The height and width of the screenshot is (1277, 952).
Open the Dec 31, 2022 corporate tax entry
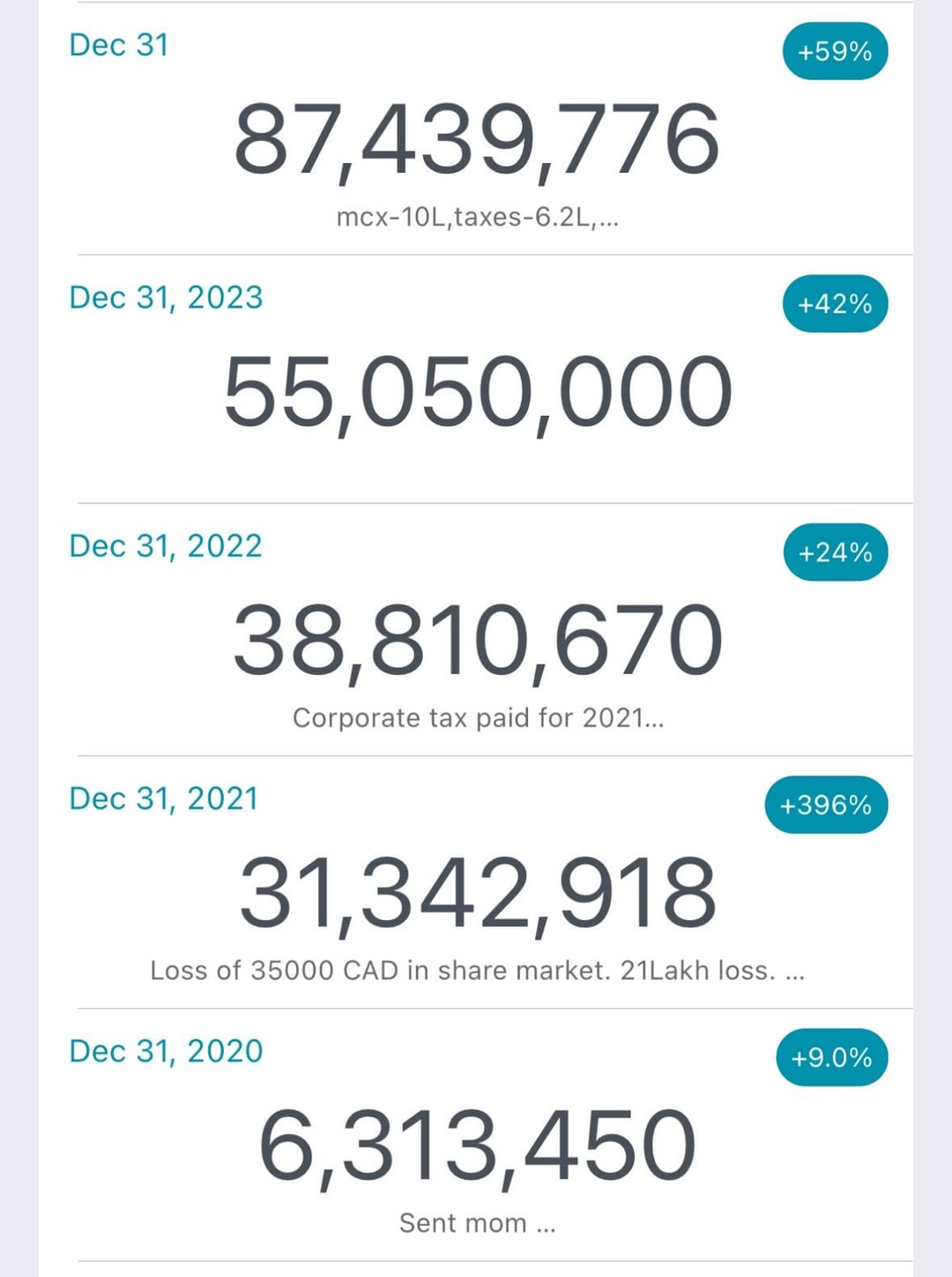pos(476,641)
